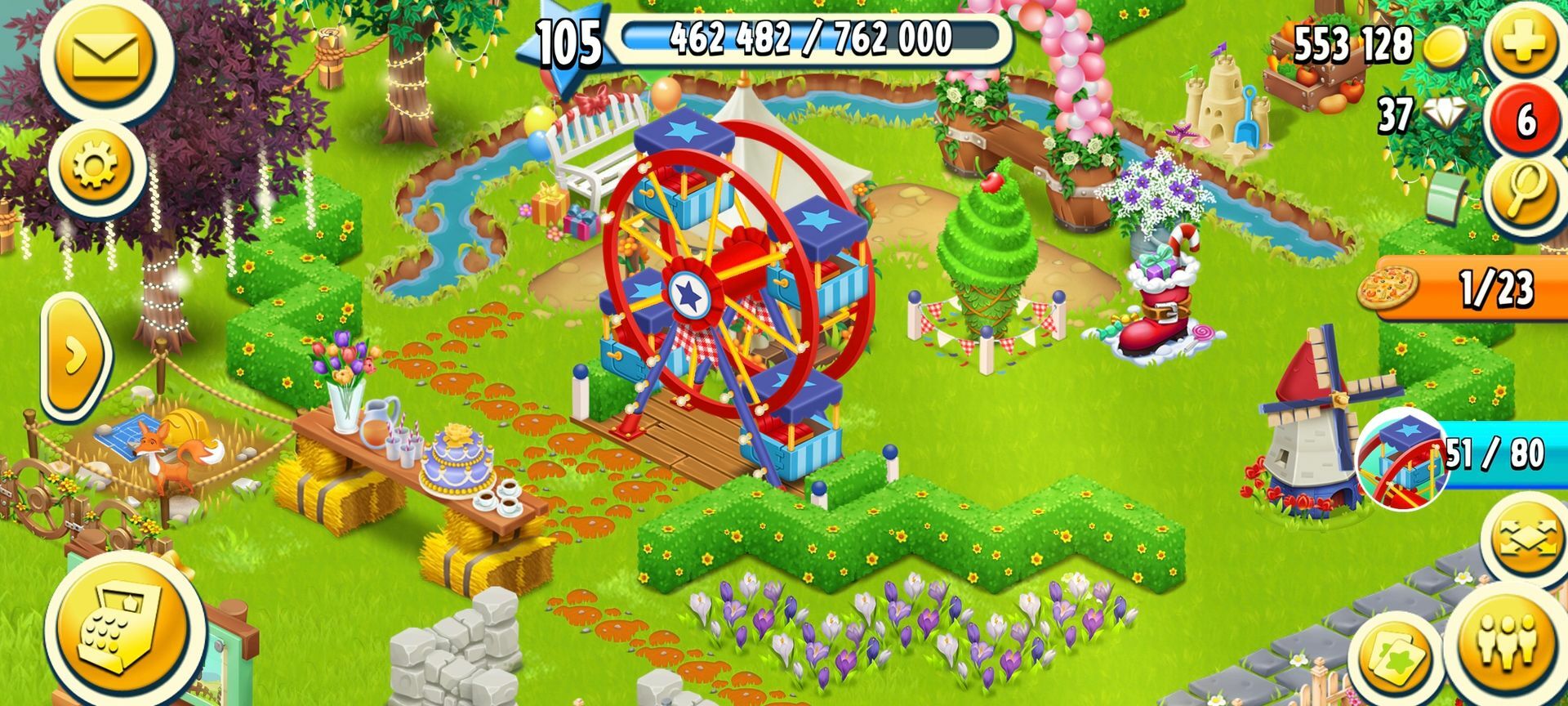The image size is (1568, 706).
Task: Expand the side panel arrow
Action: (76, 356)
